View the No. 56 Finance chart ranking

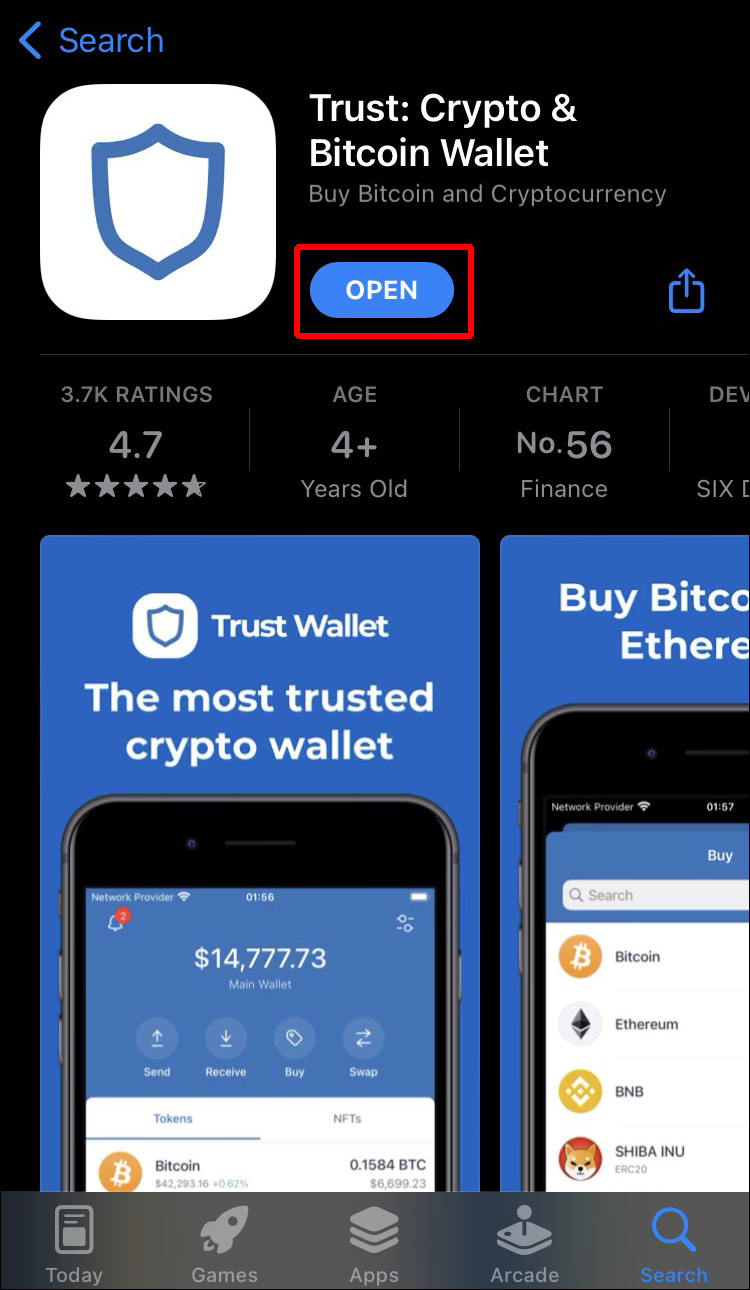[564, 441]
